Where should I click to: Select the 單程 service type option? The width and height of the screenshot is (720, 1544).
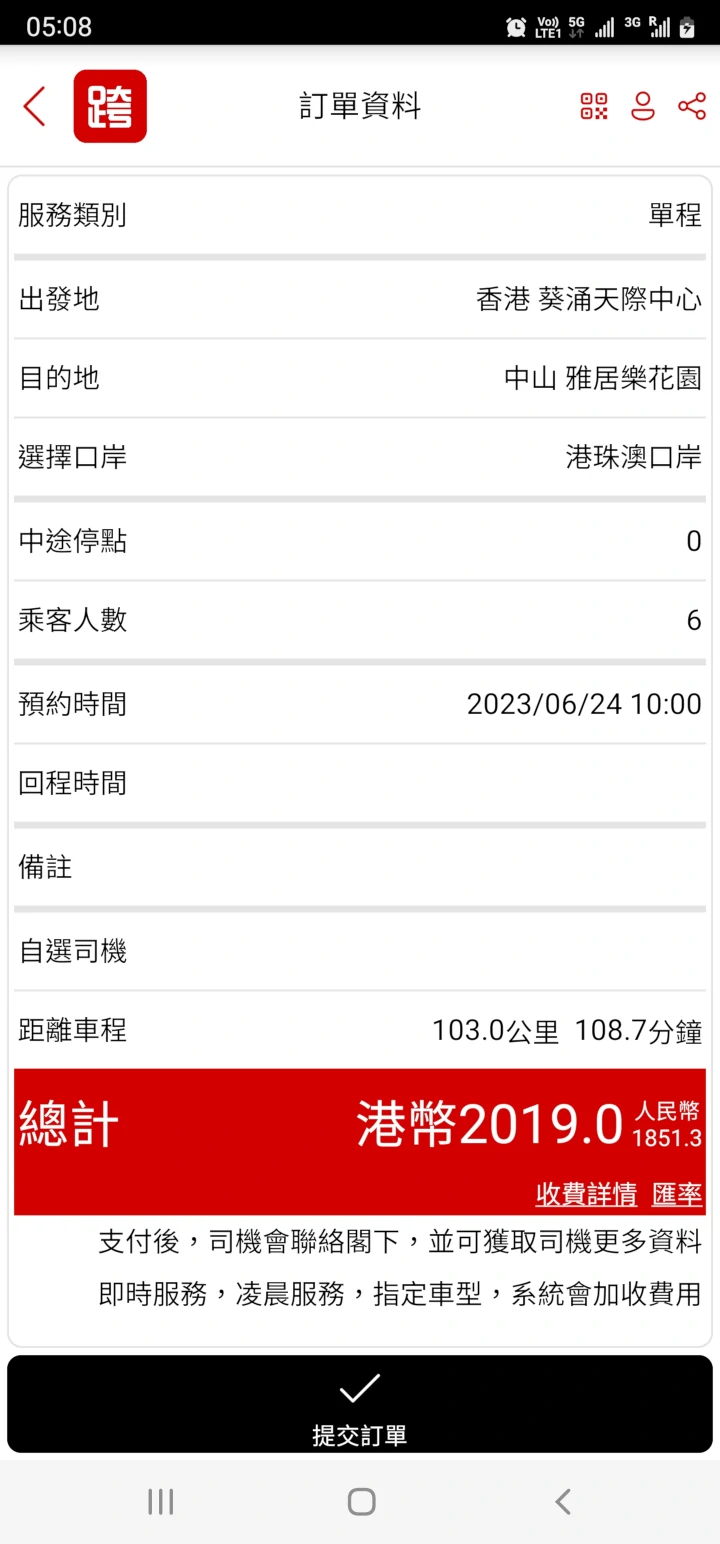click(x=674, y=216)
